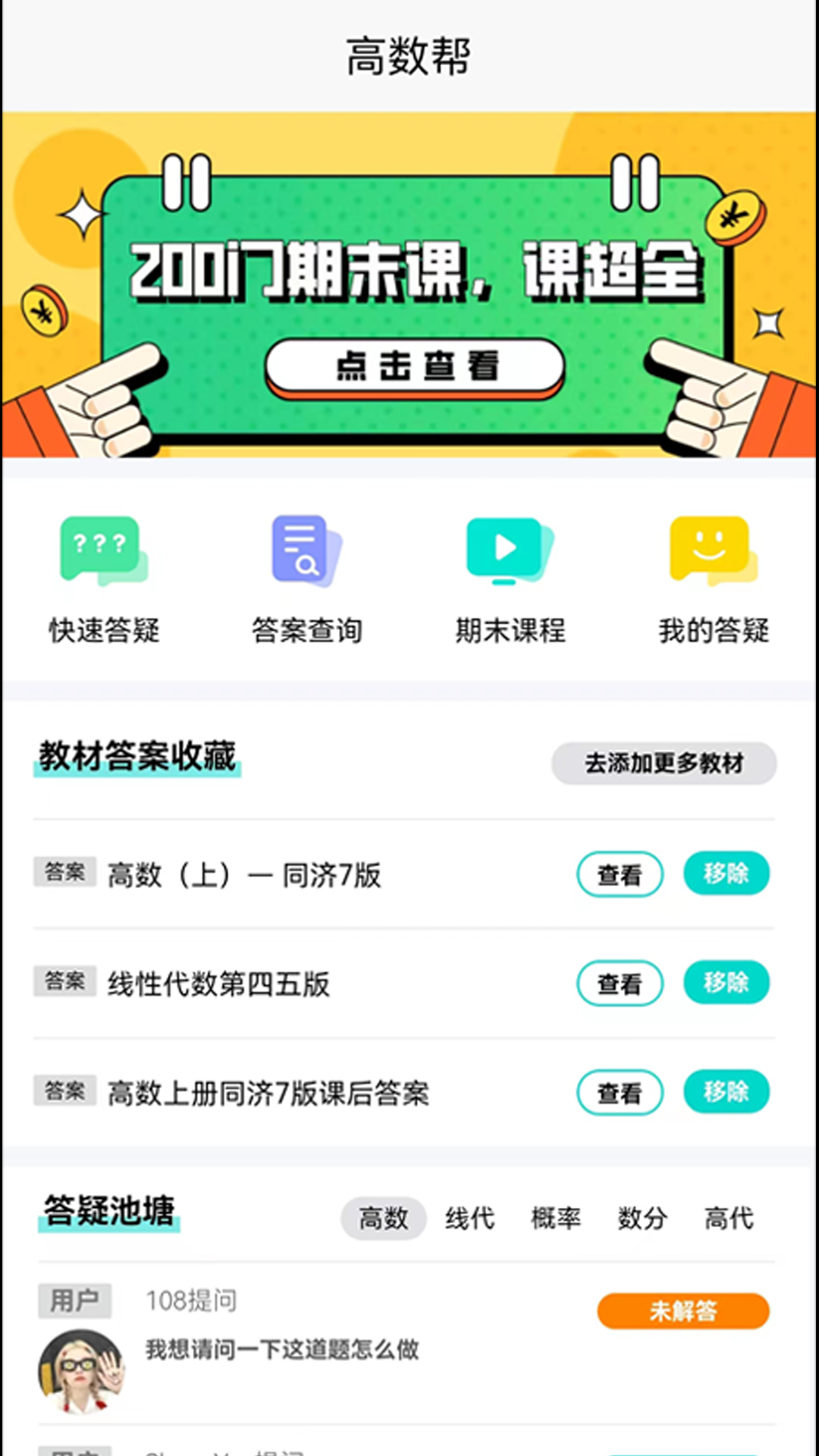Open the question 我想请问一下这道题怎么做
Screen dimensions: 819x1456
(281, 1350)
